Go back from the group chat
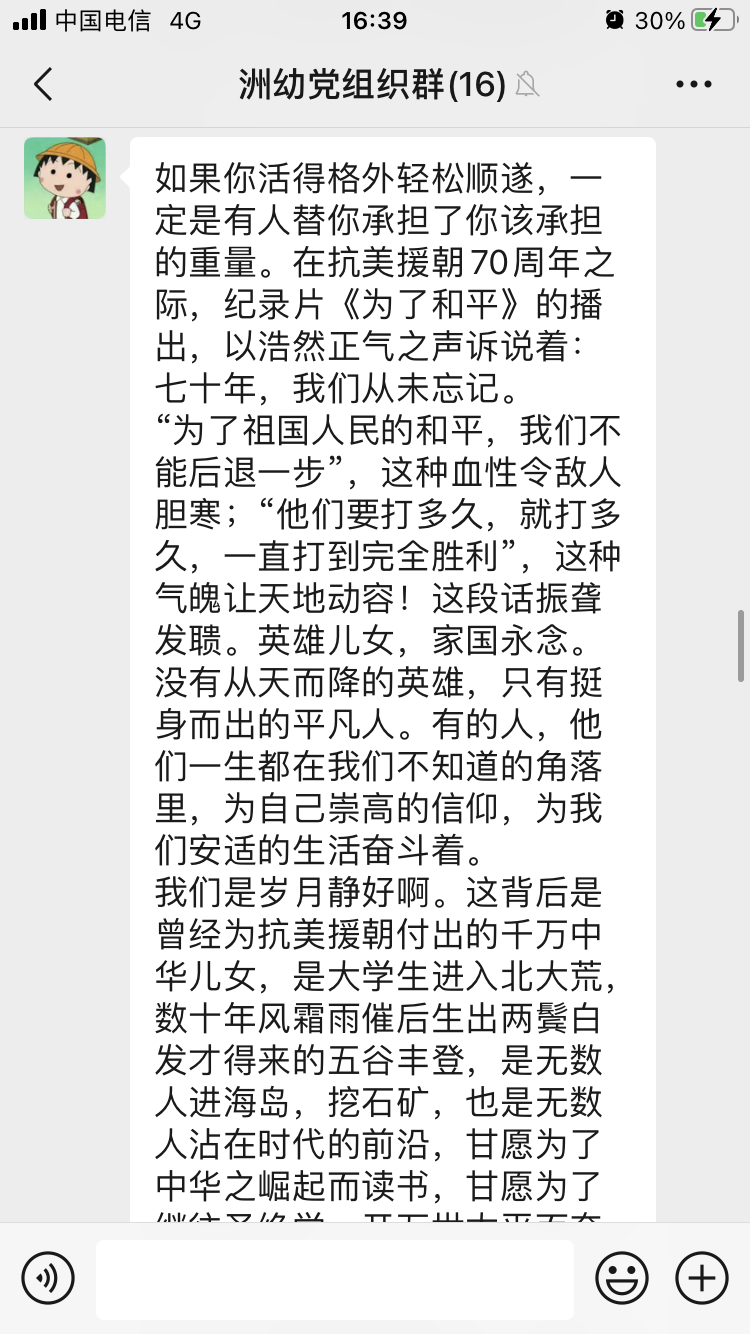The width and height of the screenshot is (750, 1334). [x=43, y=85]
